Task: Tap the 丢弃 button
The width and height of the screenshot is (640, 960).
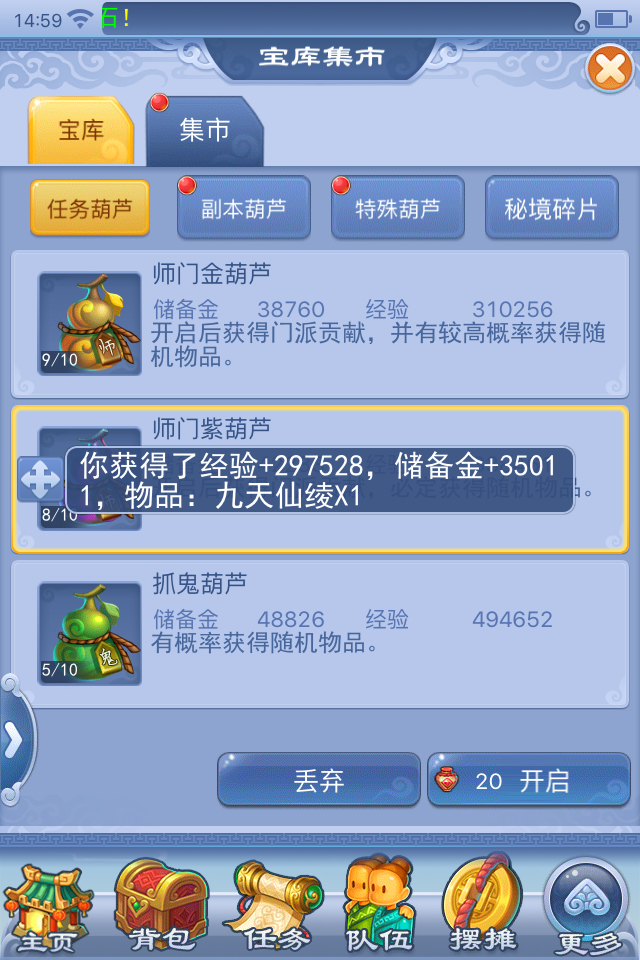Action: 319,780
